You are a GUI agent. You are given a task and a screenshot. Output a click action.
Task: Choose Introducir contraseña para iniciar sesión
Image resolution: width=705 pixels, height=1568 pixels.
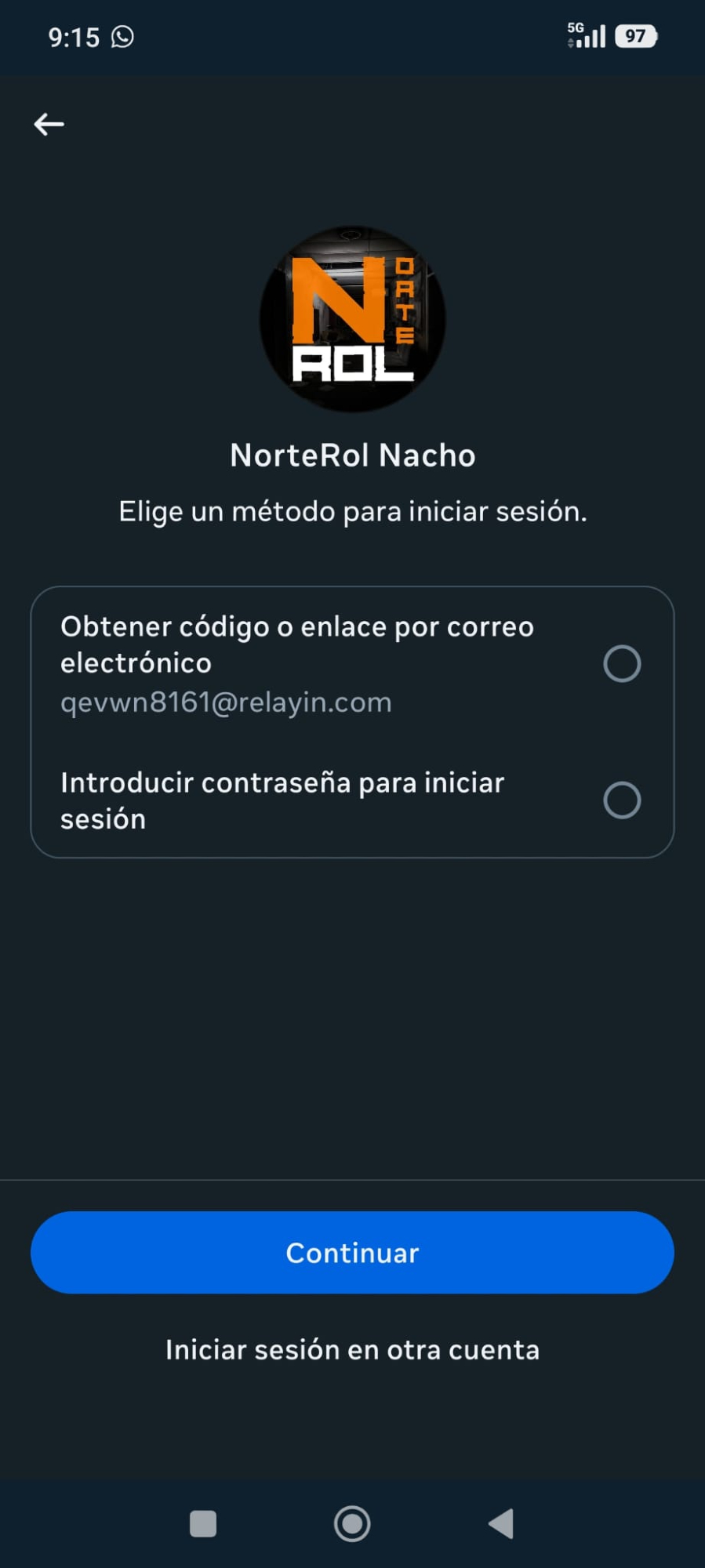point(621,800)
